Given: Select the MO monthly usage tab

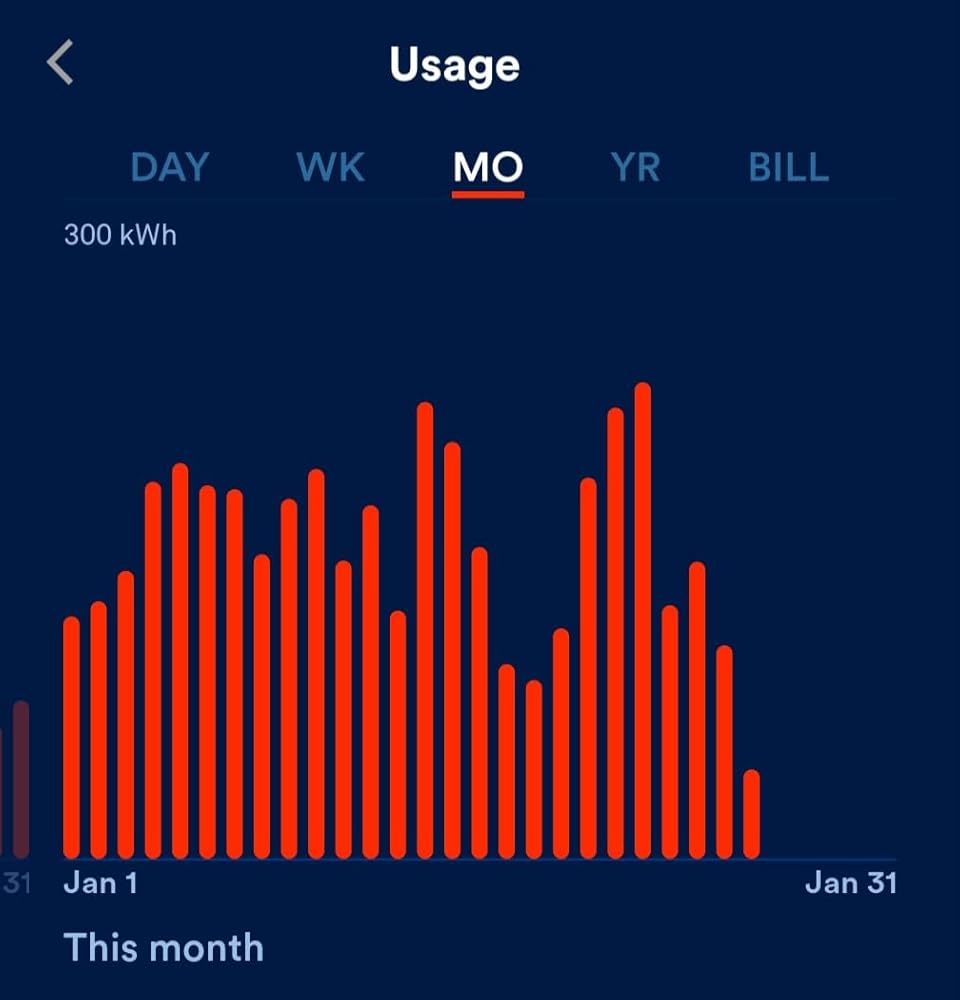Looking at the screenshot, I should tap(488, 168).
